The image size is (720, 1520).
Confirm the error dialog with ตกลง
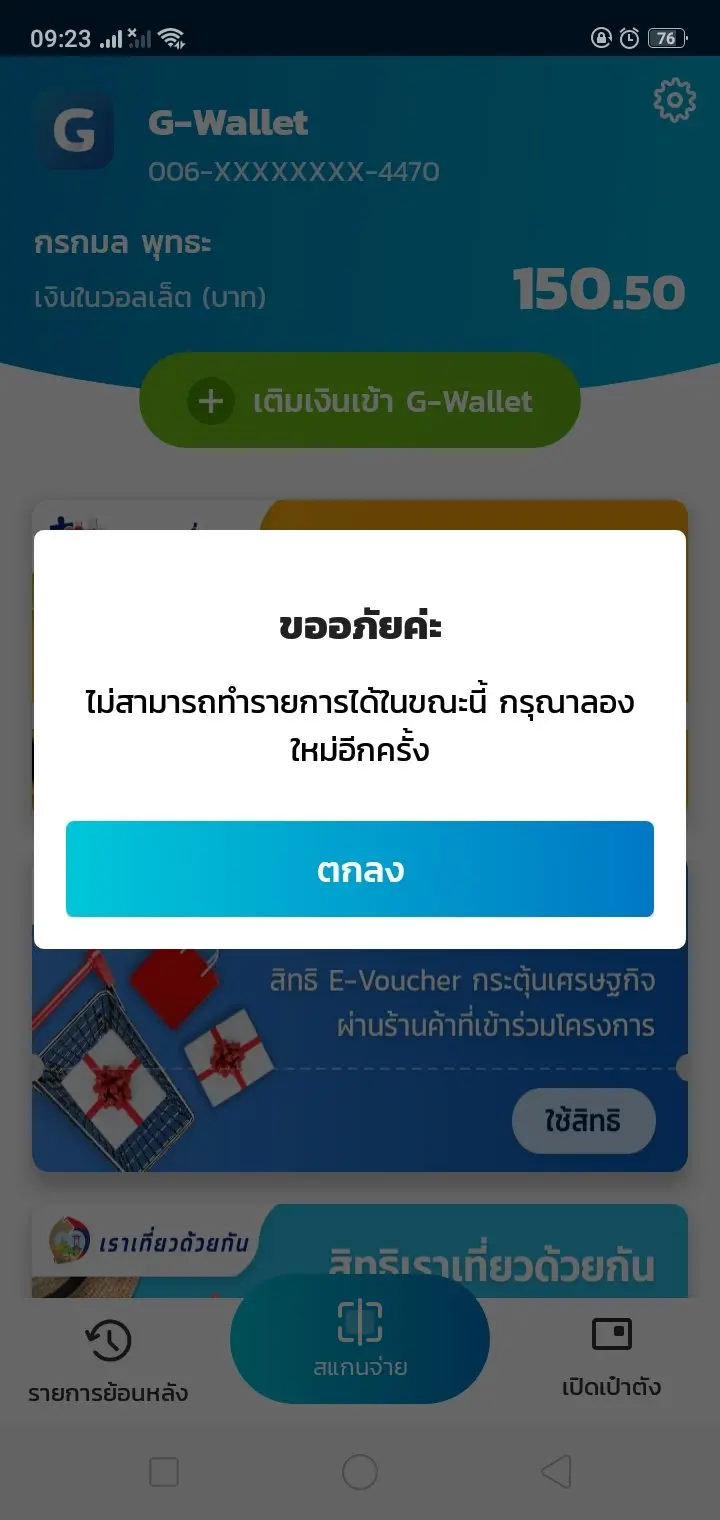tap(360, 869)
